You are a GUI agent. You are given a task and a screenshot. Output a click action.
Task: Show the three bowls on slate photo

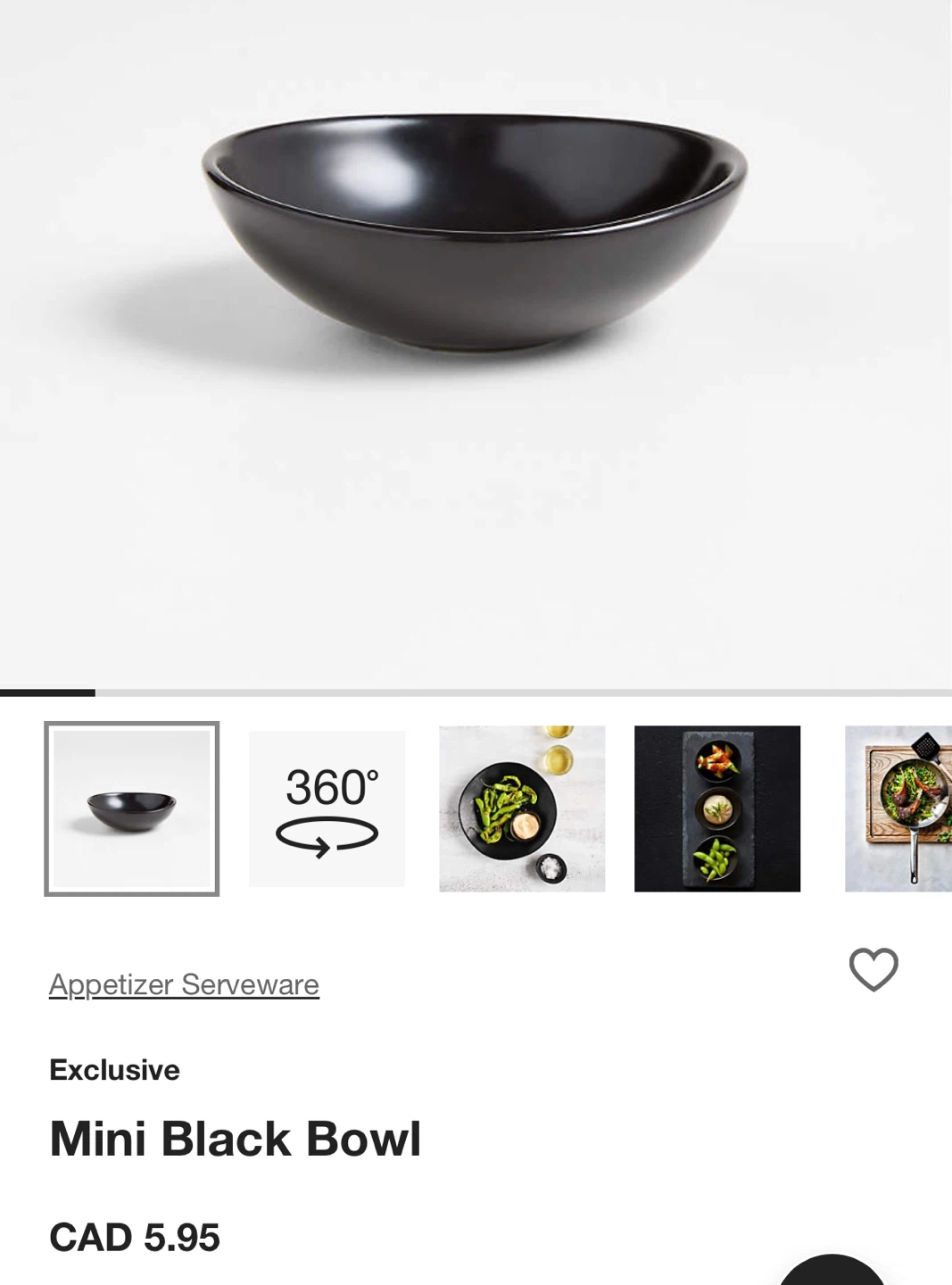point(717,808)
